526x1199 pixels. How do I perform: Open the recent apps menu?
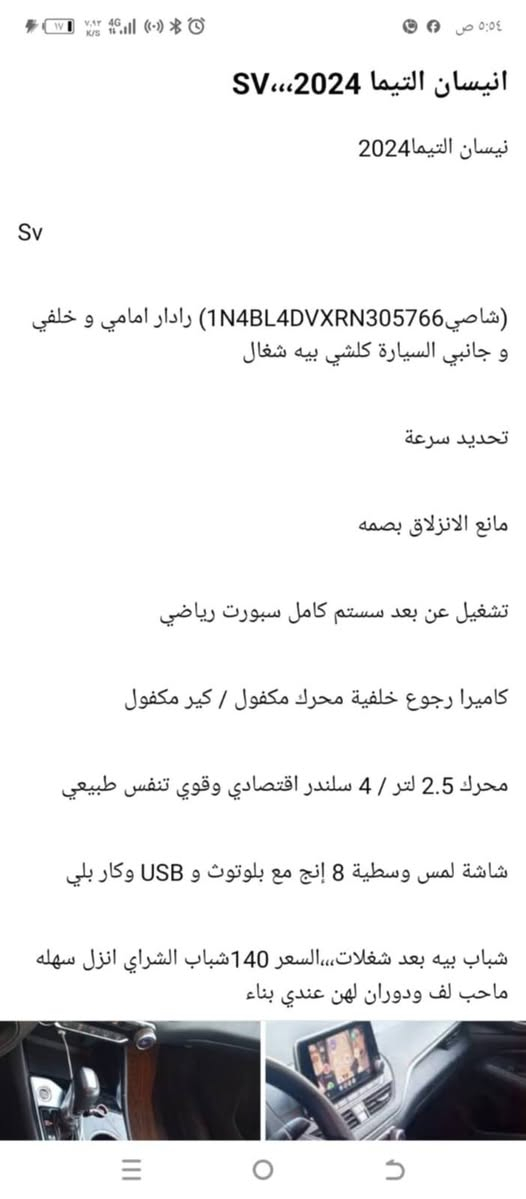[x=132, y=1169]
